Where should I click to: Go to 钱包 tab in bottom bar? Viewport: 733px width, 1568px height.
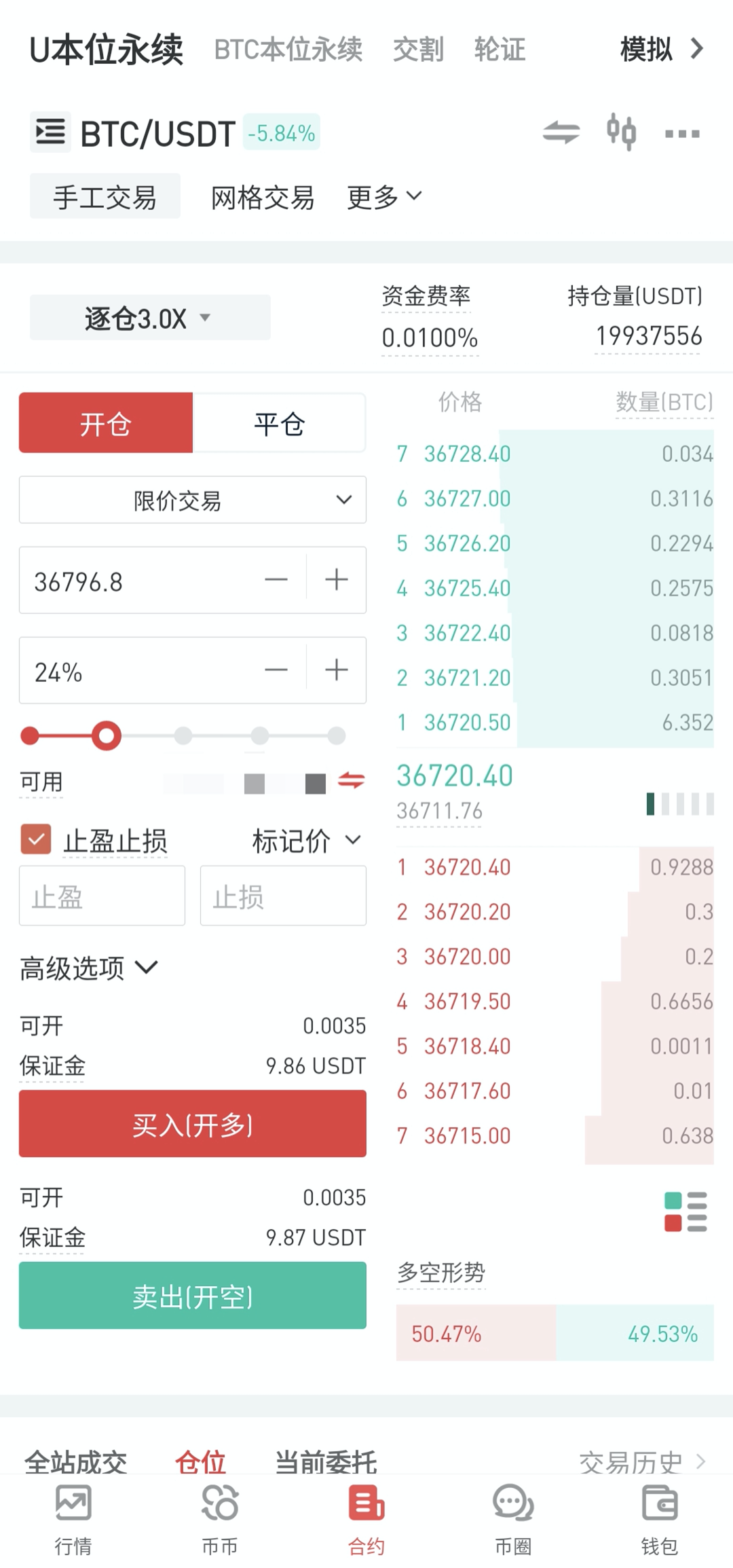click(659, 1518)
